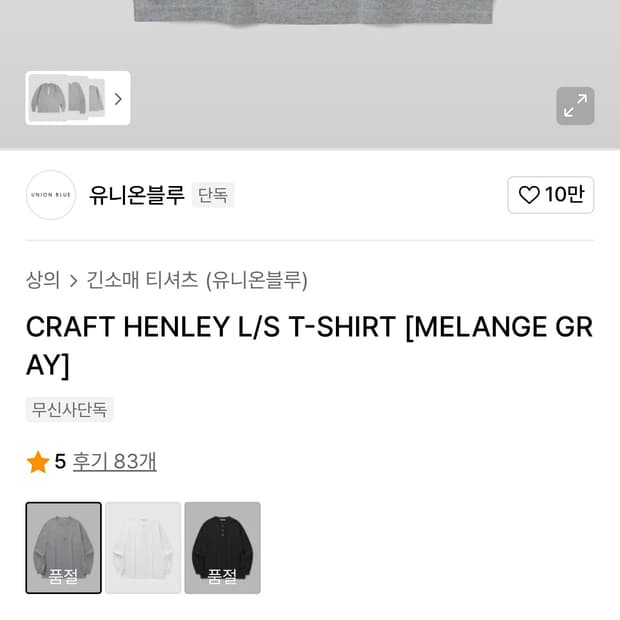Open the product image thumbnail strip
Image resolution: width=620 pixels, height=620 pixels.
point(78,98)
